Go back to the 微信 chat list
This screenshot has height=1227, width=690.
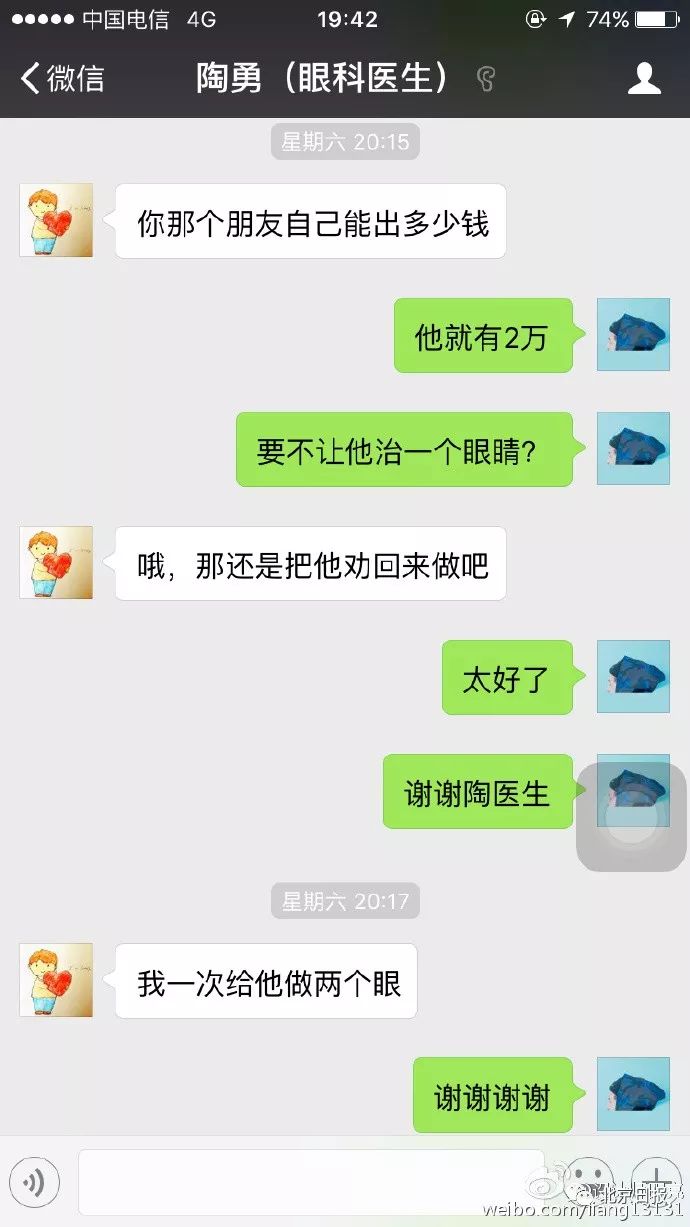pos(62,78)
